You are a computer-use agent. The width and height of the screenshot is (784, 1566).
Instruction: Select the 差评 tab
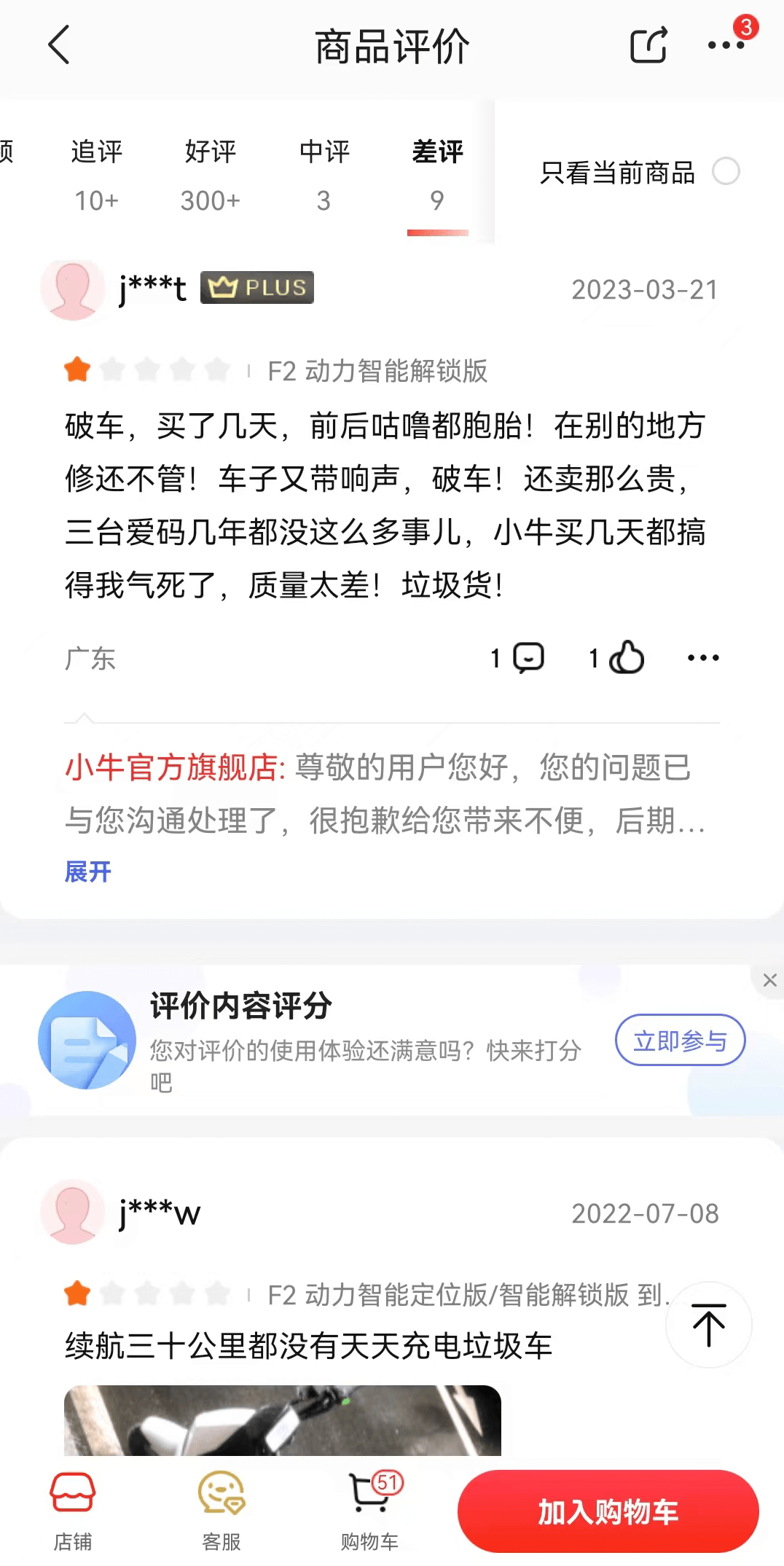437,175
